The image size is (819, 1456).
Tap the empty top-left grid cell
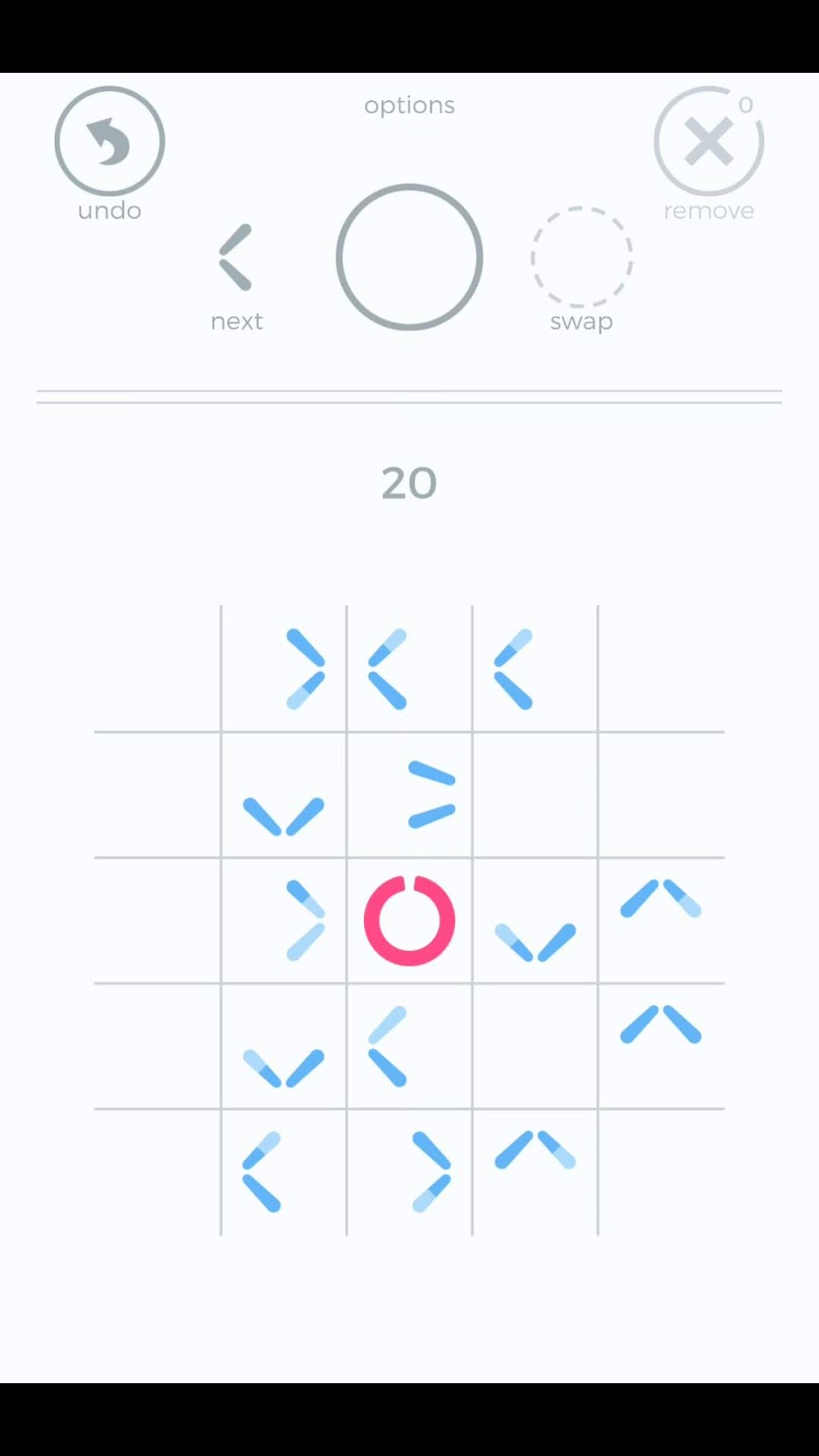click(157, 669)
